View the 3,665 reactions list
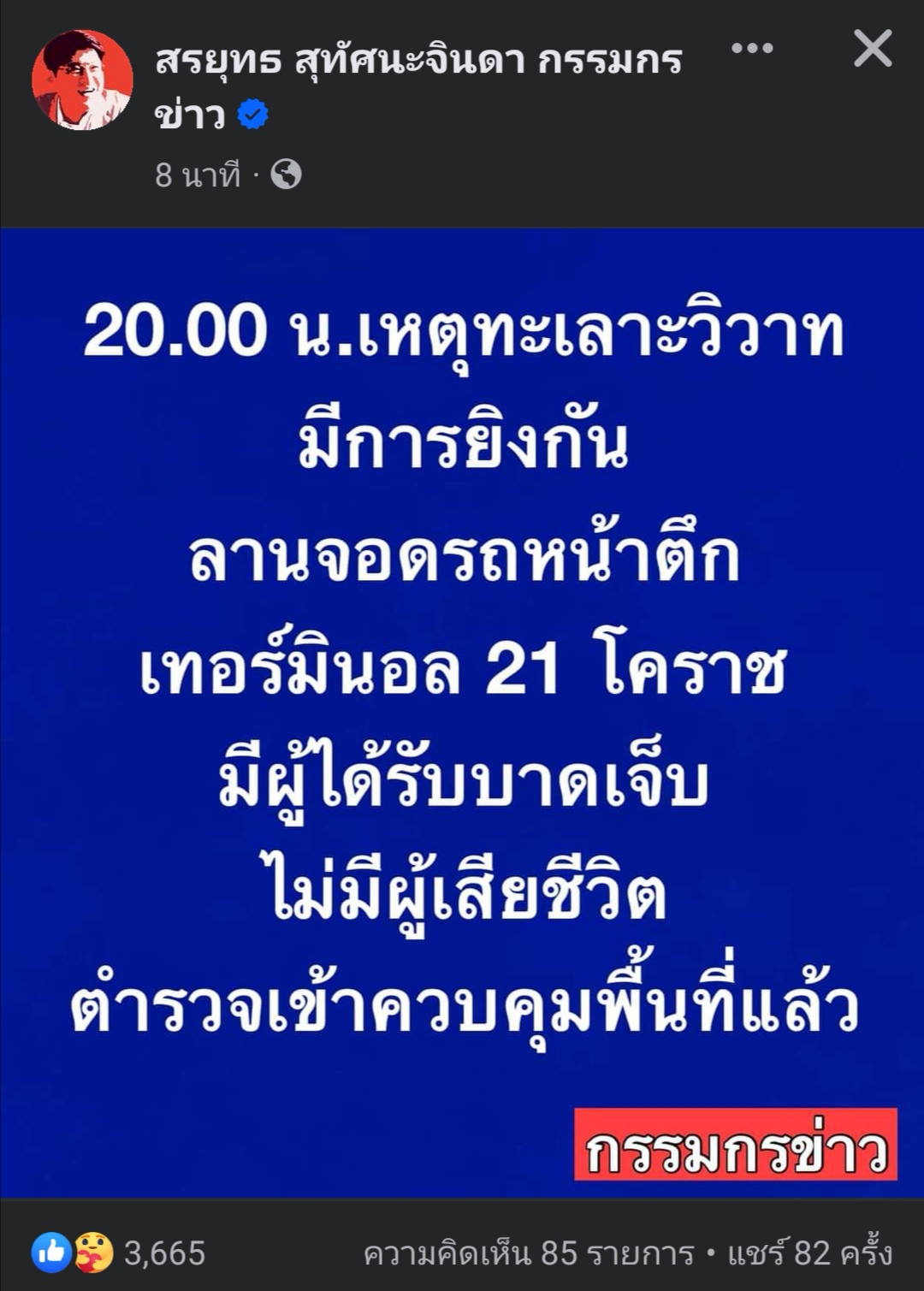The image size is (924, 1291). click(x=120, y=1253)
